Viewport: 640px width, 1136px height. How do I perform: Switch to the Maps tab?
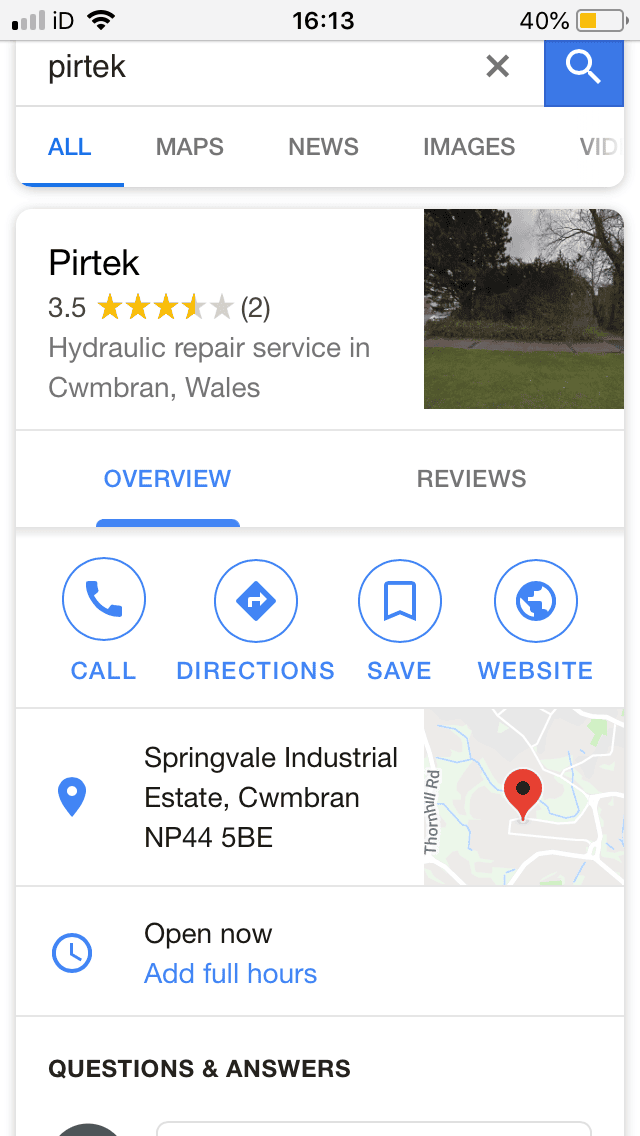pyautogui.click(x=190, y=147)
